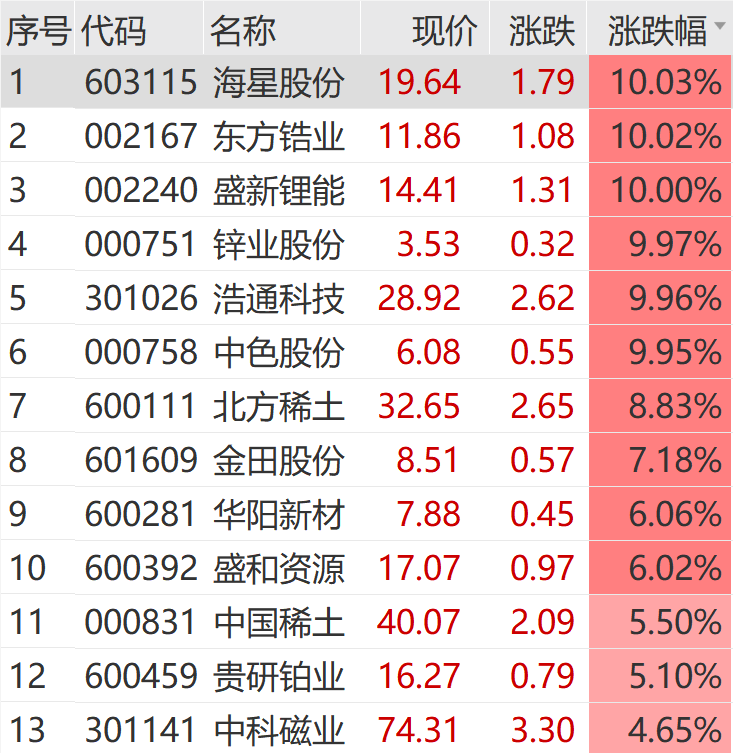View details for 浩通科技
This screenshot has width=733, height=753.
278,299
